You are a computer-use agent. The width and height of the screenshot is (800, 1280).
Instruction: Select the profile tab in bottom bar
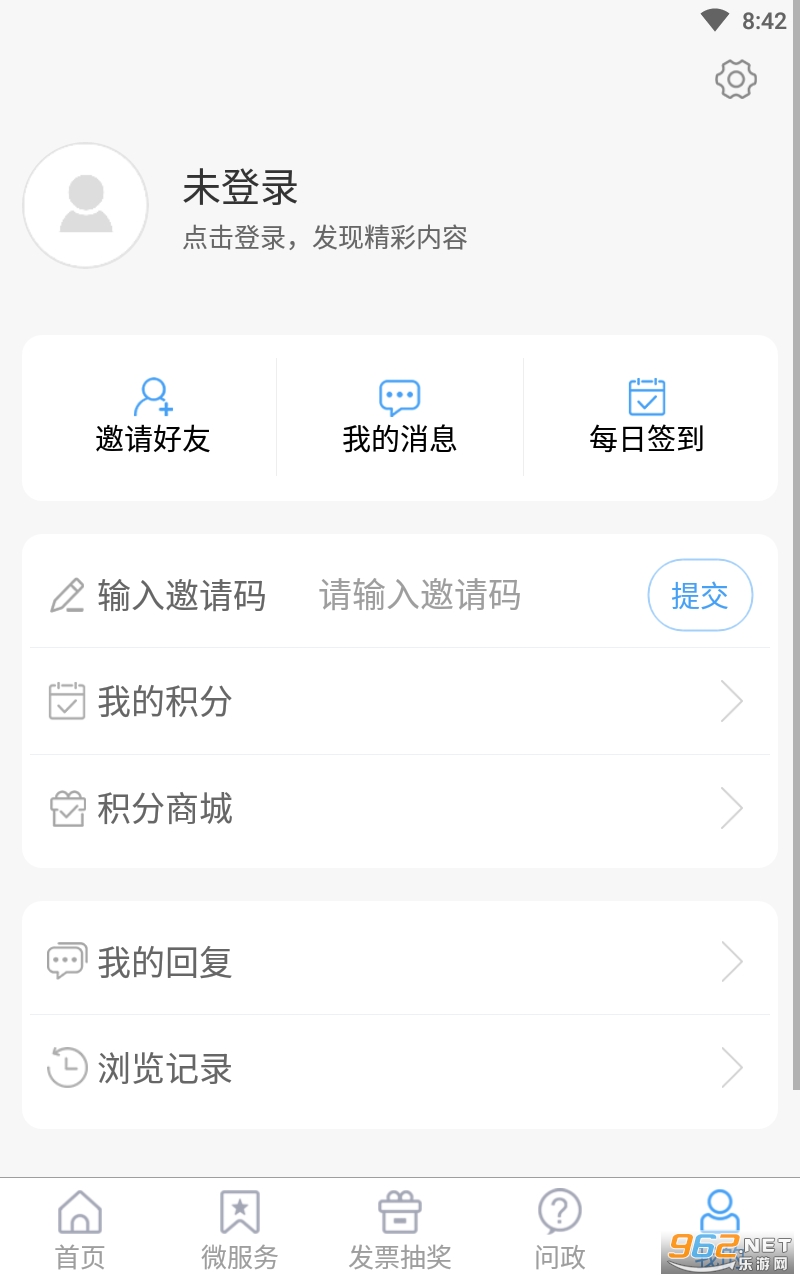pyautogui.click(x=719, y=1215)
